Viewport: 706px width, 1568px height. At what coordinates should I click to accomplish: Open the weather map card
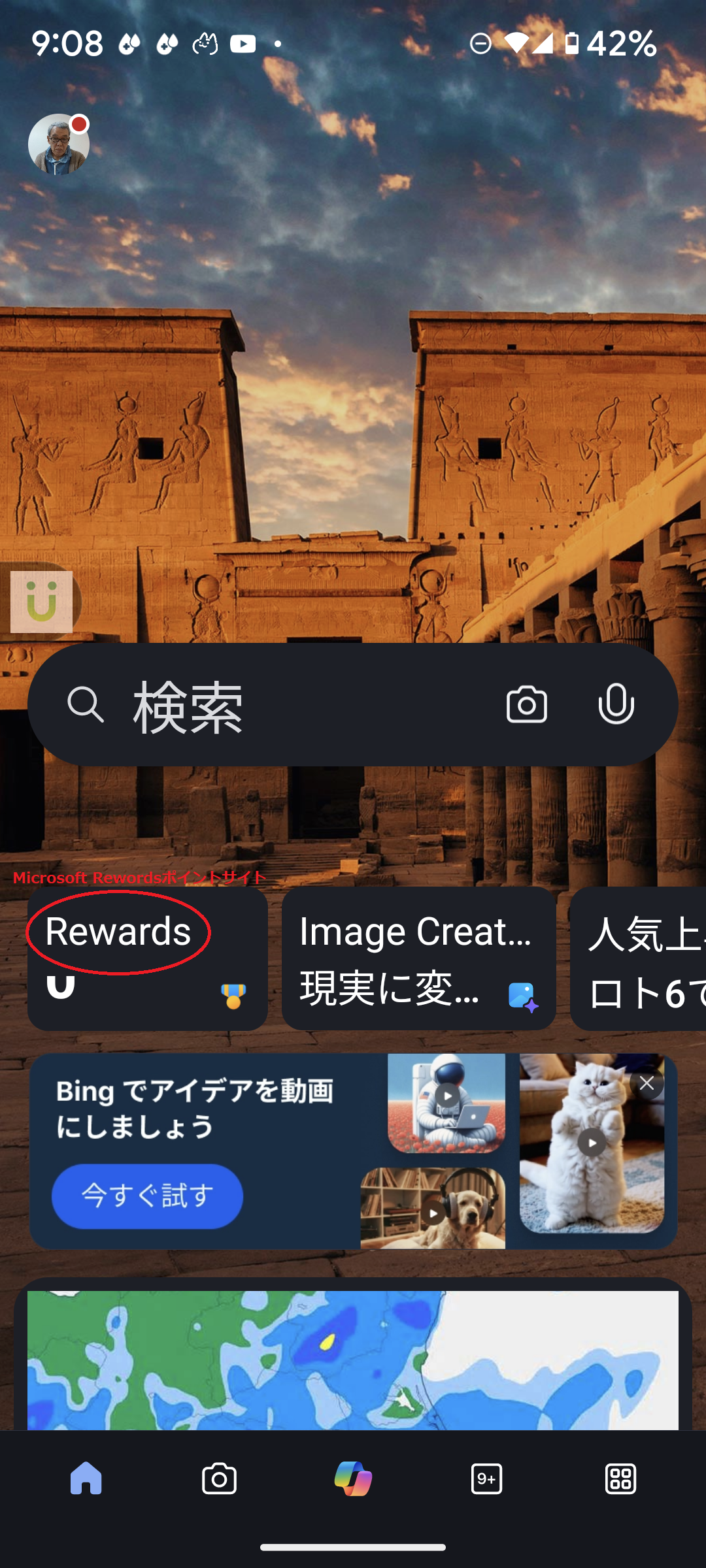353,1359
